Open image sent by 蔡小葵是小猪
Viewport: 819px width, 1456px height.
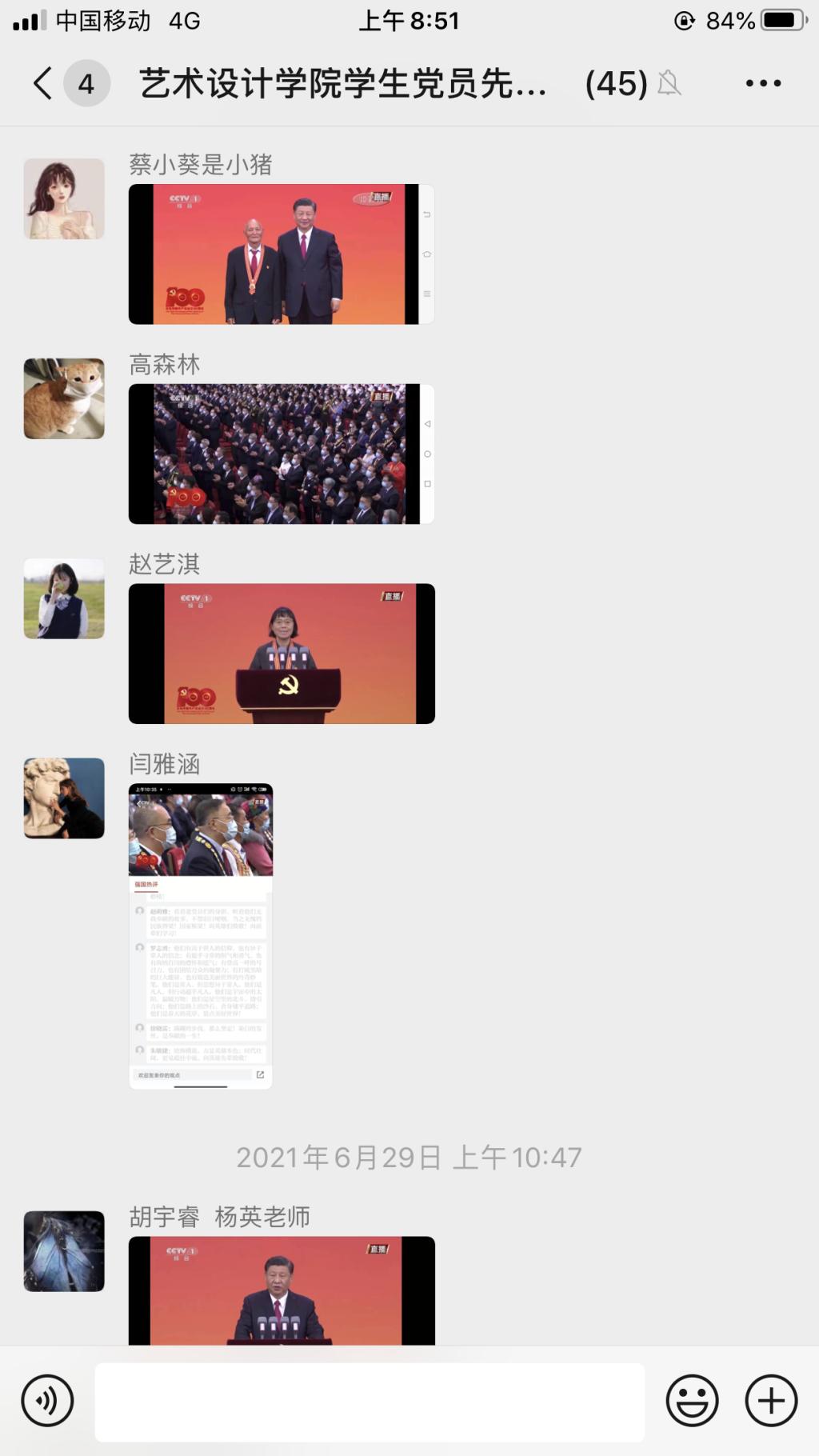tap(281, 254)
